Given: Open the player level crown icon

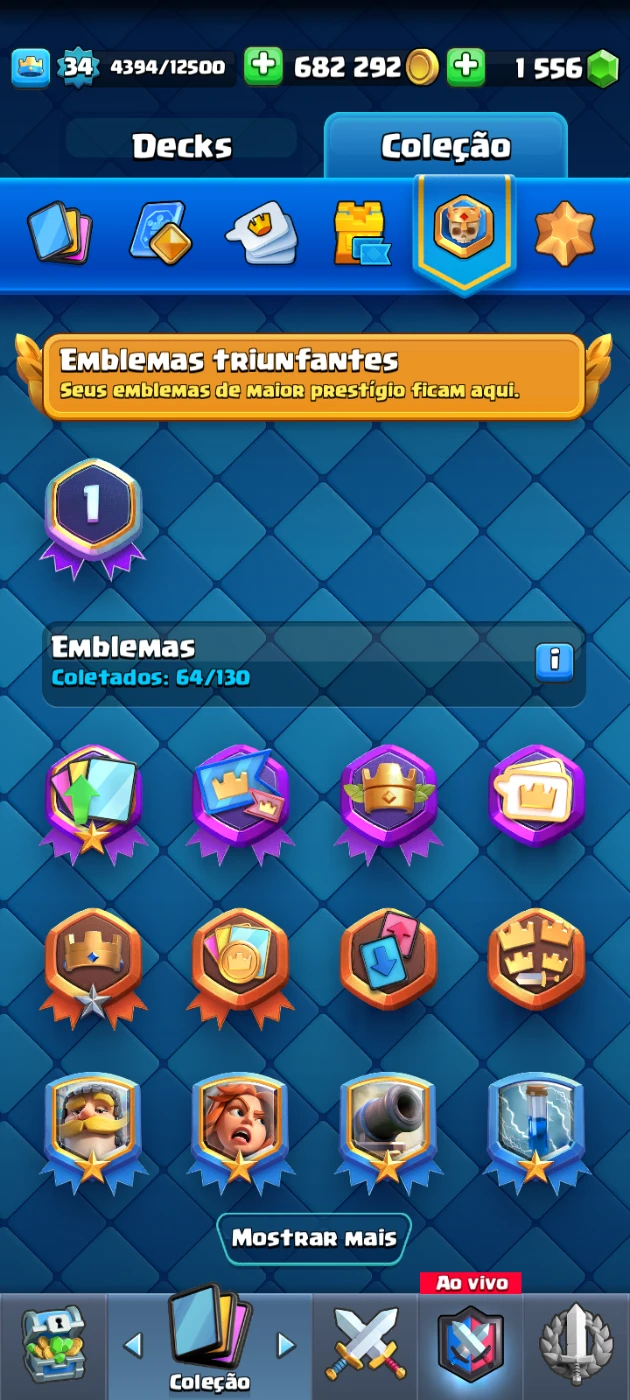Looking at the screenshot, I should 30,67.
